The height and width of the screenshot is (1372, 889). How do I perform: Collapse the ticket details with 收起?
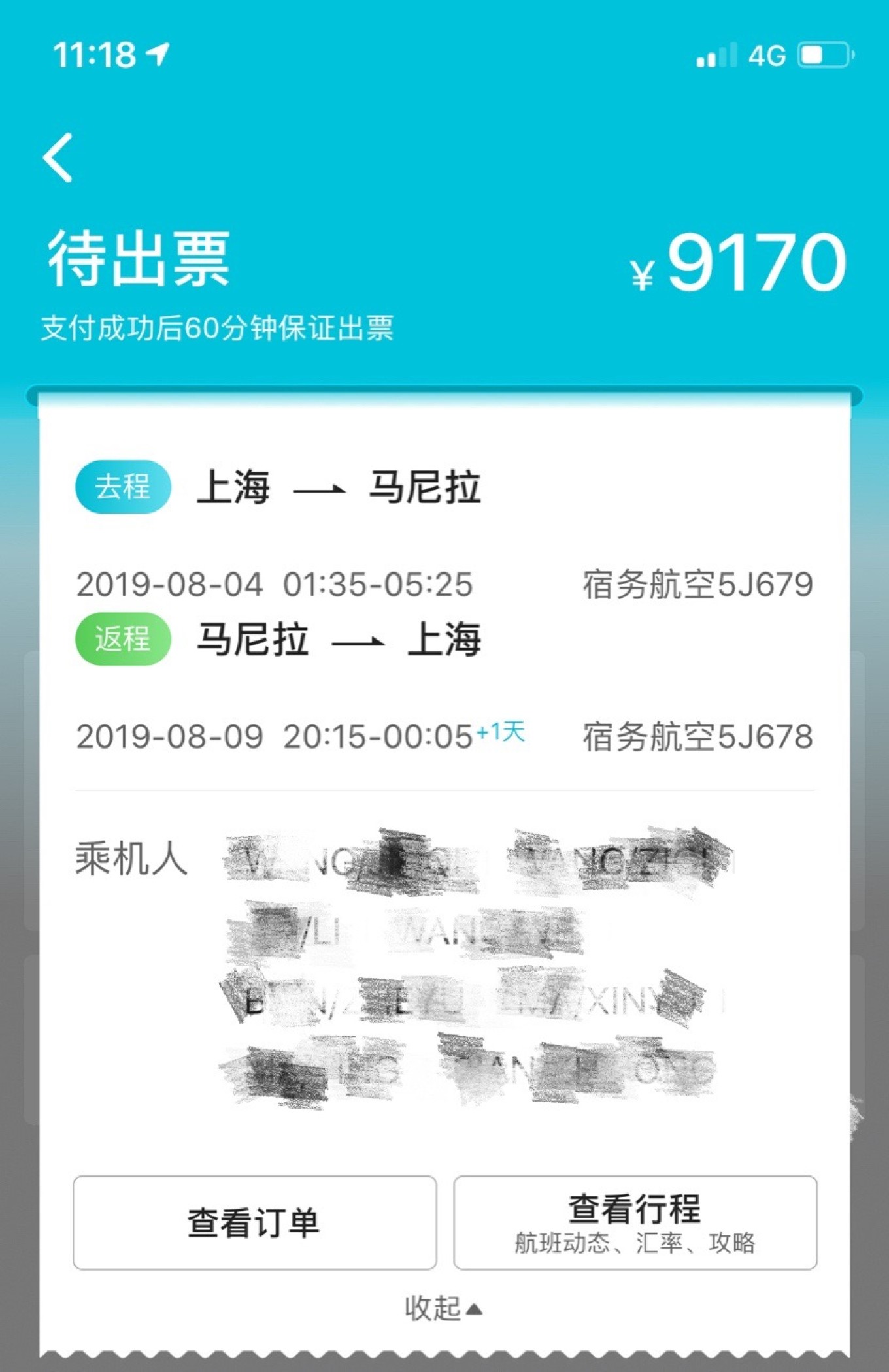point(443,1309)
